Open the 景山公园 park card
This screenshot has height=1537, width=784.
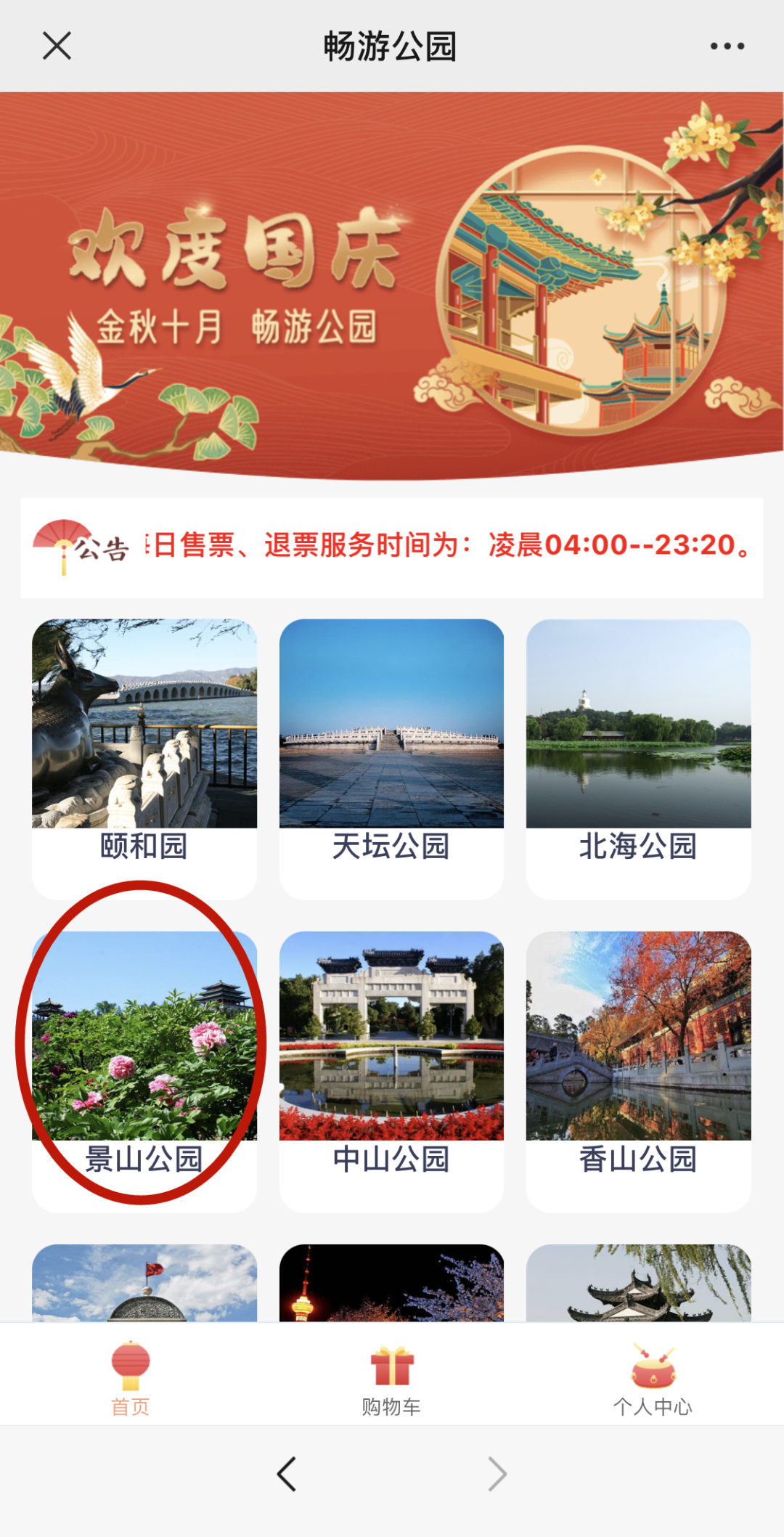144,1072
